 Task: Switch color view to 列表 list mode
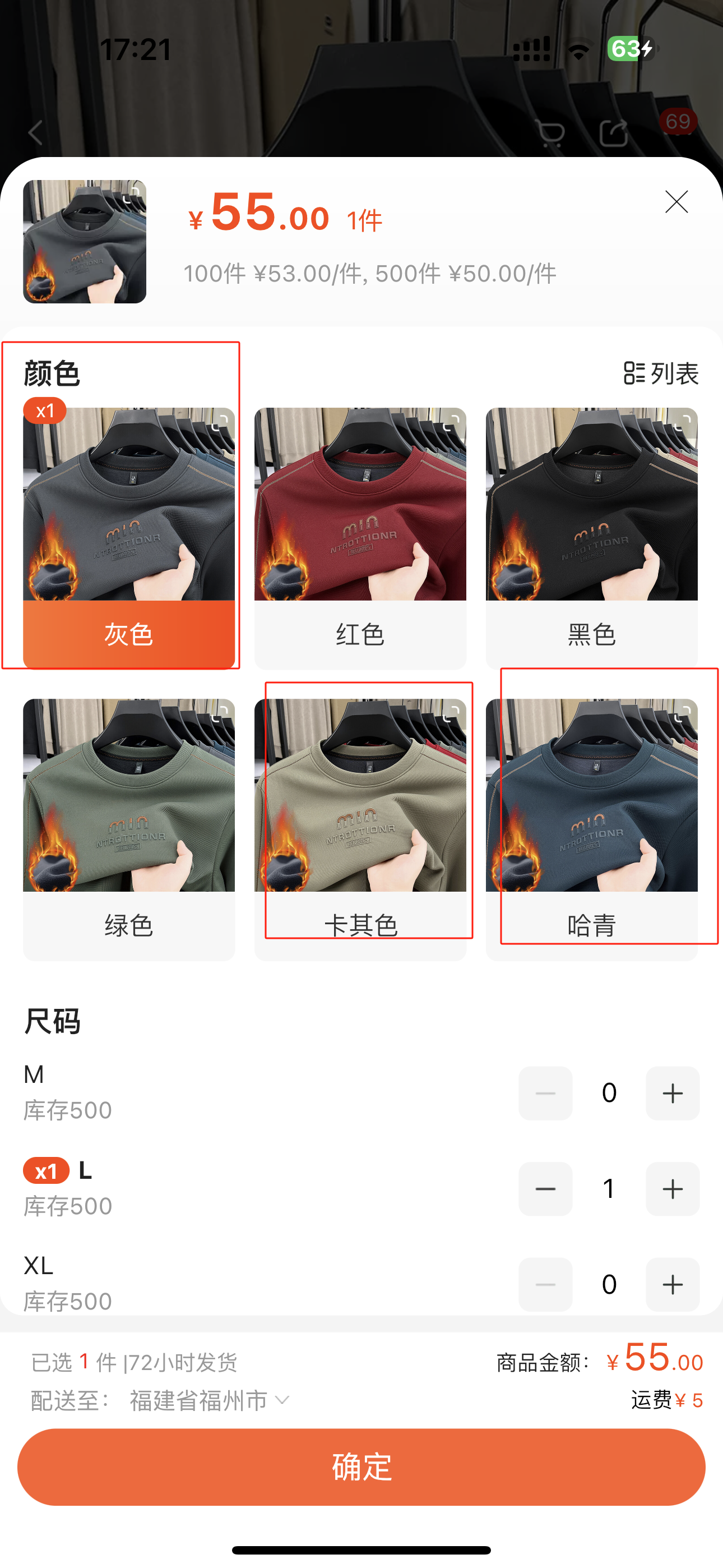(661, 373)
